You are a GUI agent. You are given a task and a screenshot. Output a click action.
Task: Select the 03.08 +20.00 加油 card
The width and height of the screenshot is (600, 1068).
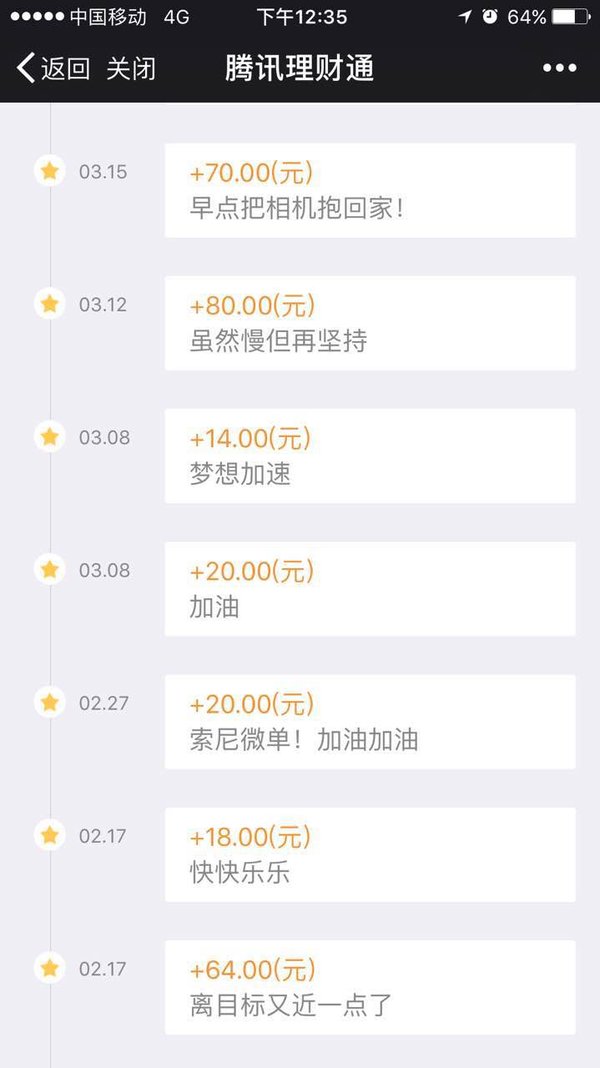tap(370, 588)
